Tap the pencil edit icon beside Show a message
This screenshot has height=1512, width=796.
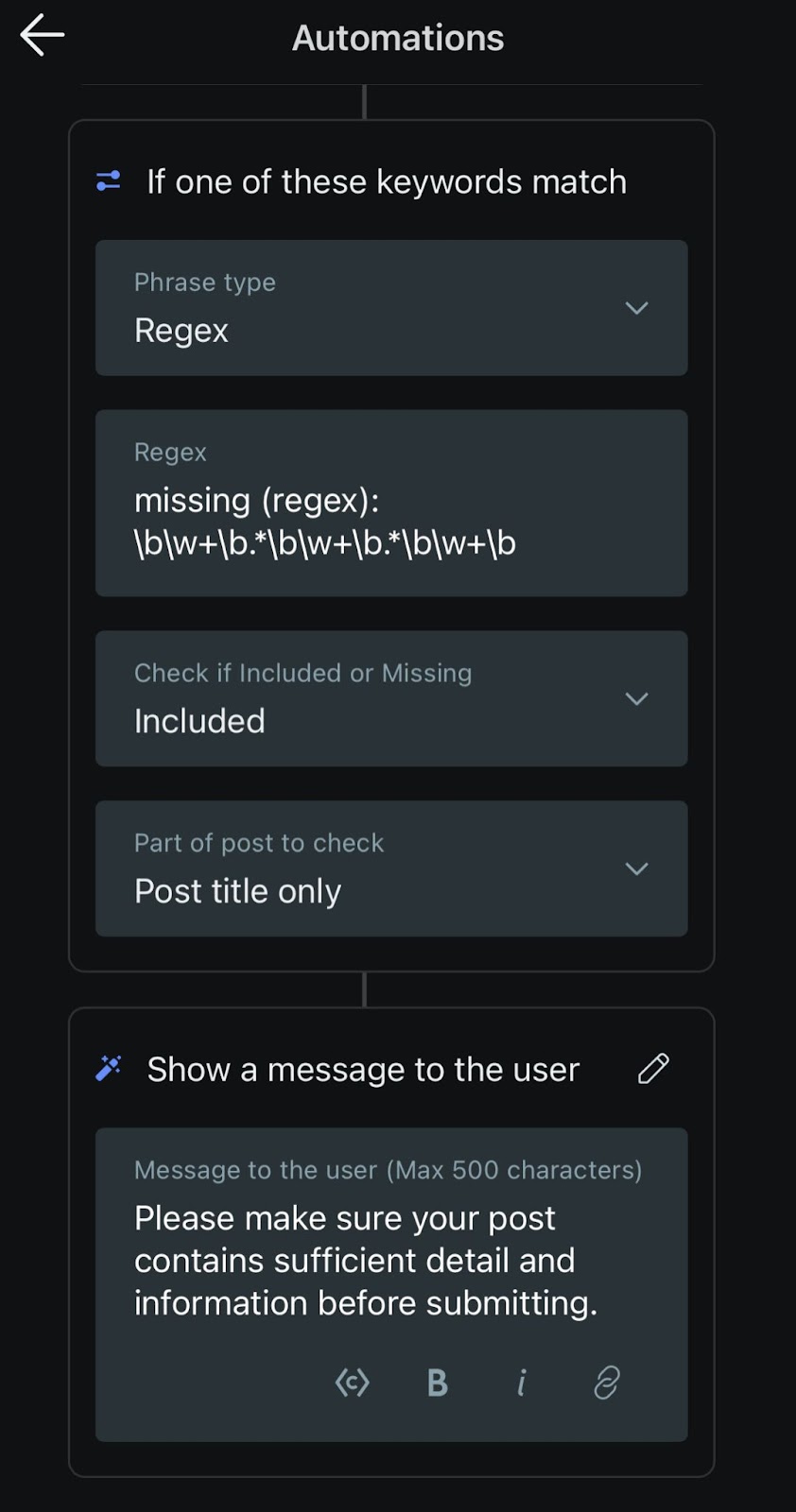pyautogui.click(x=653, y=1069)
